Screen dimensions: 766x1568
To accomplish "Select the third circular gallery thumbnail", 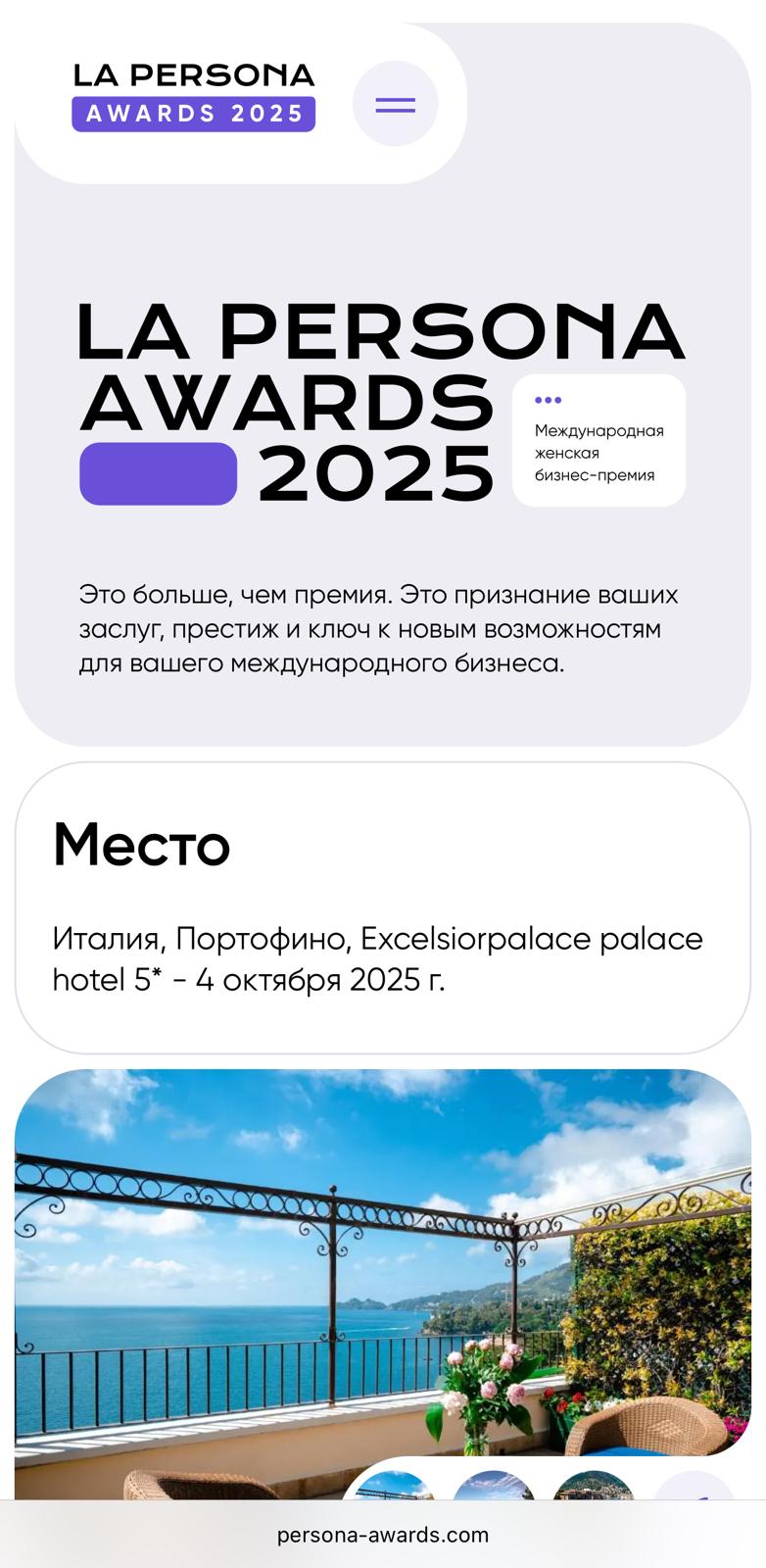I will tap(593, 1487).
